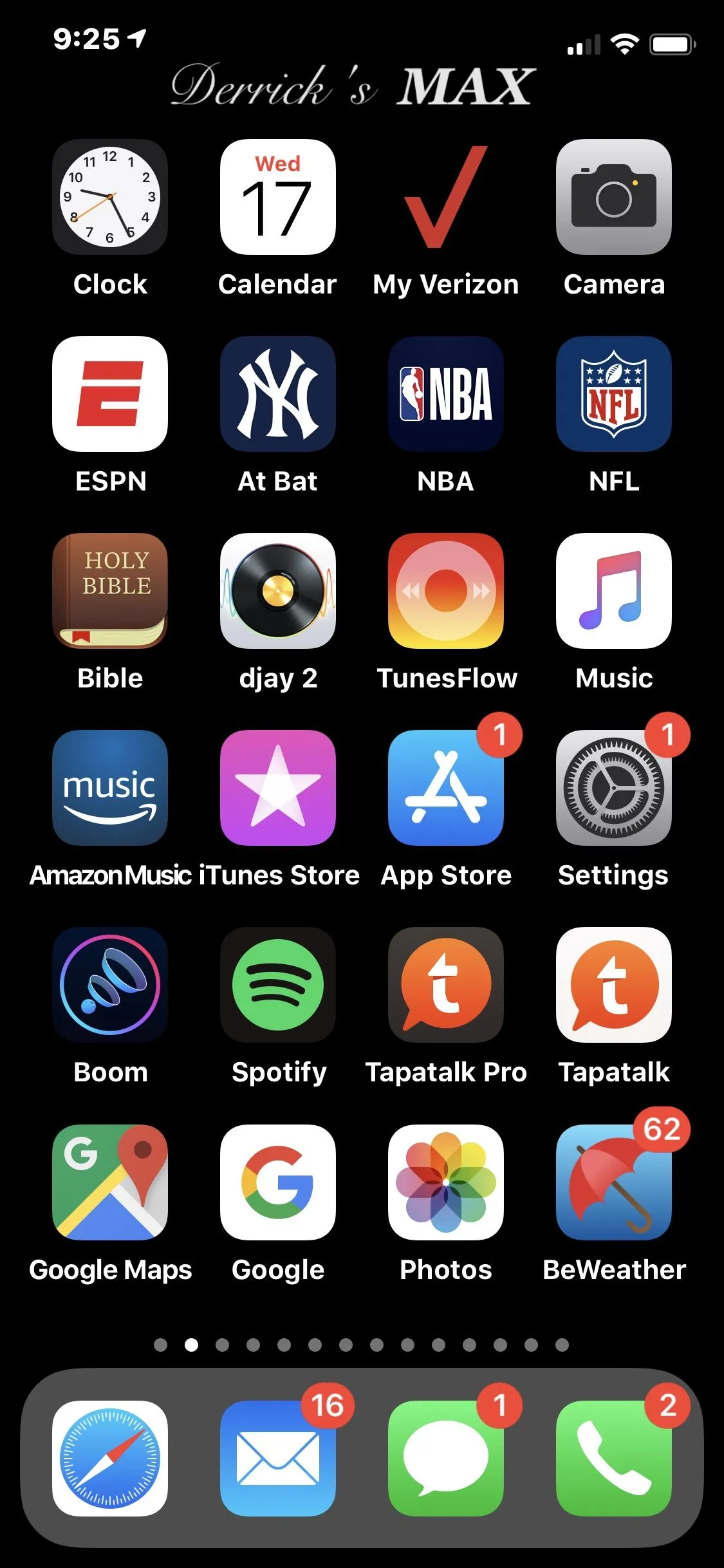Open Google Maps
Image resolution: width=724 pixels, height=1568 pixels.
click(110, 1182)
